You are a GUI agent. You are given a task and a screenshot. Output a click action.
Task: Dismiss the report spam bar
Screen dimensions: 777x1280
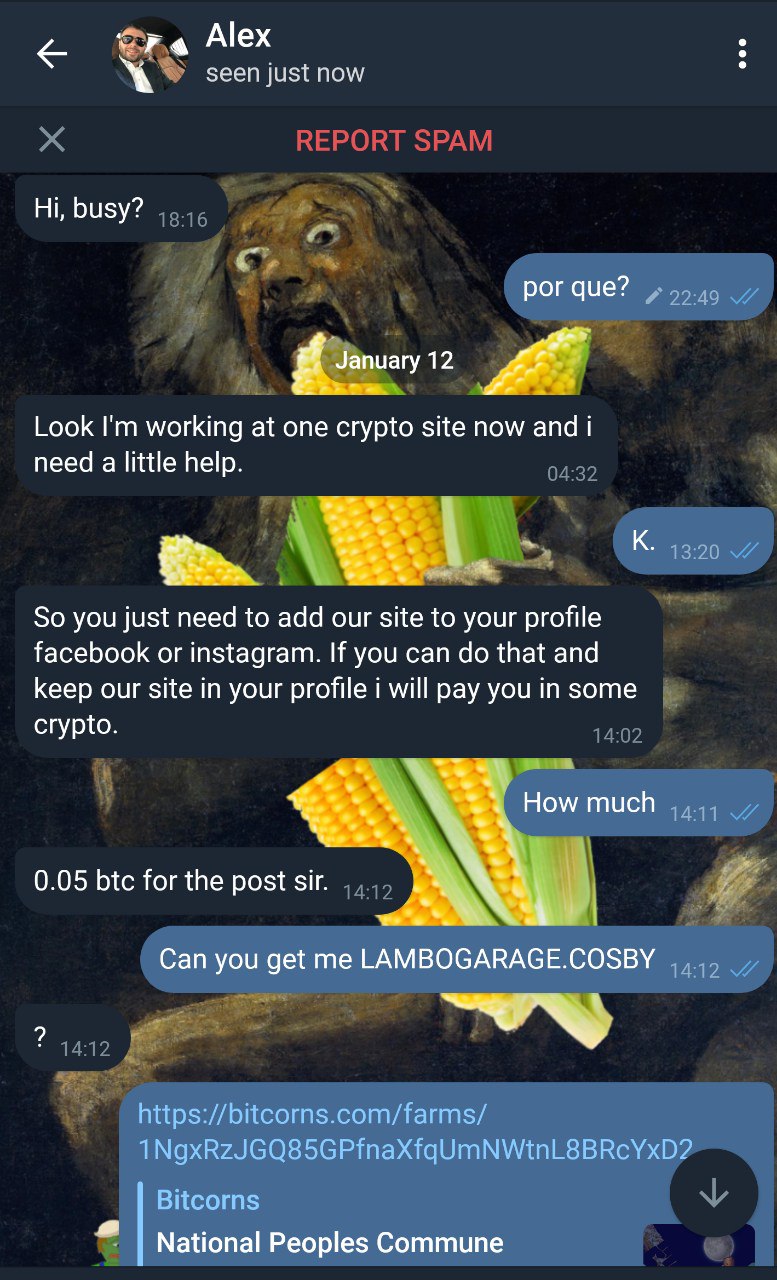52,139
